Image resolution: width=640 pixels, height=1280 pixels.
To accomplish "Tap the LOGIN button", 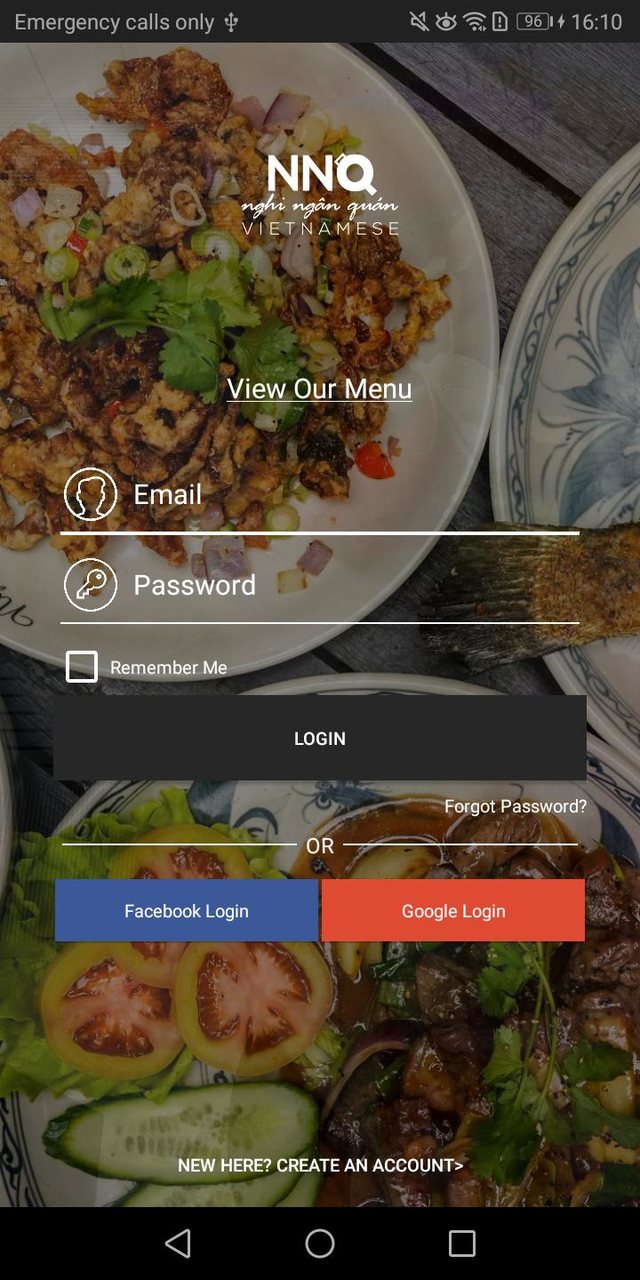I will 319,738.
